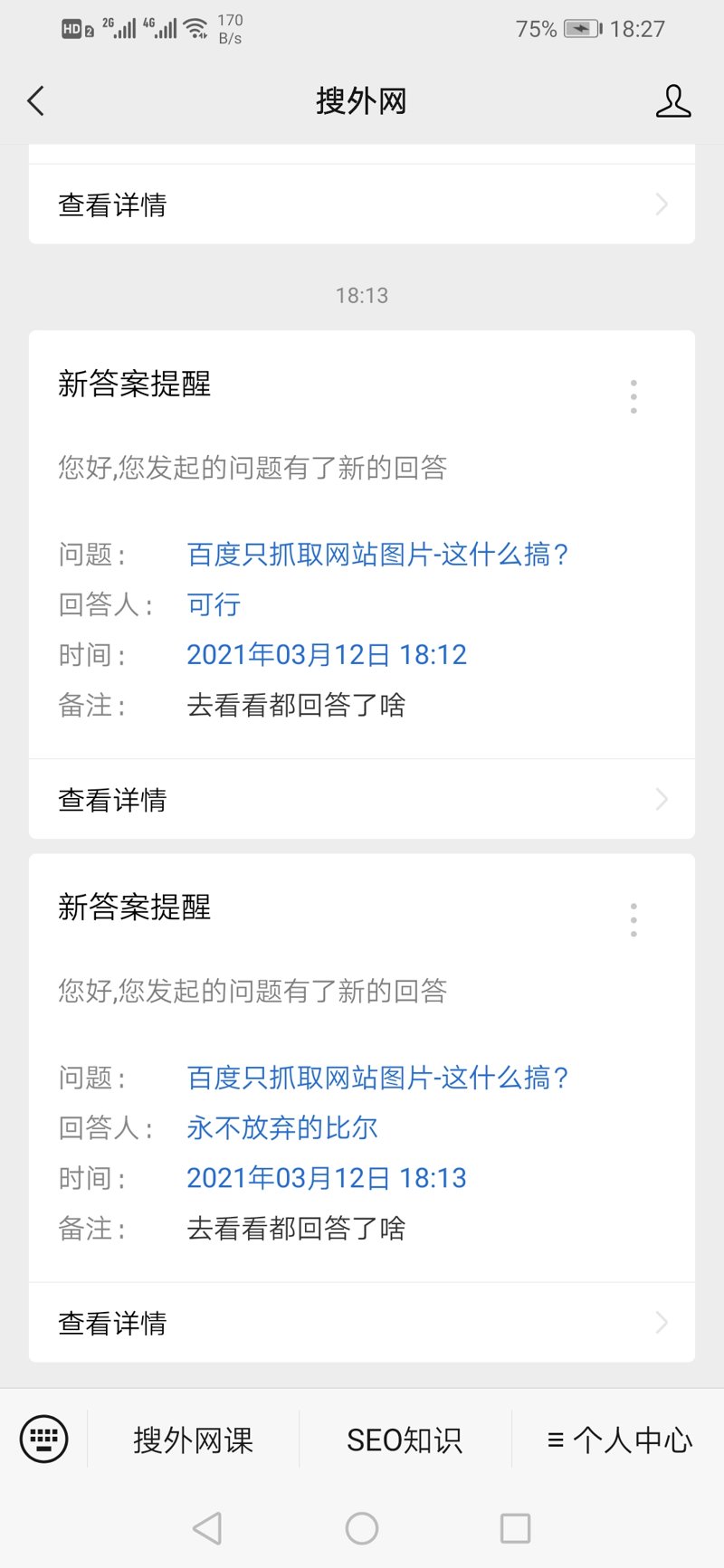
Task: Open overflow menu on 永不放弃的比尔's answer card
Action: pyautogui.click(x=633, y=919)
